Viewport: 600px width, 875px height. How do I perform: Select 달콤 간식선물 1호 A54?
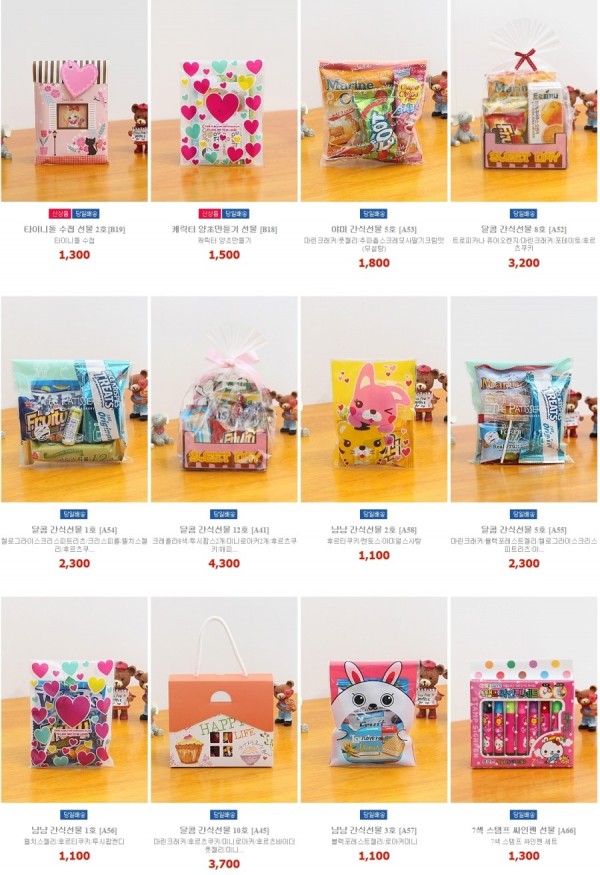74,529
